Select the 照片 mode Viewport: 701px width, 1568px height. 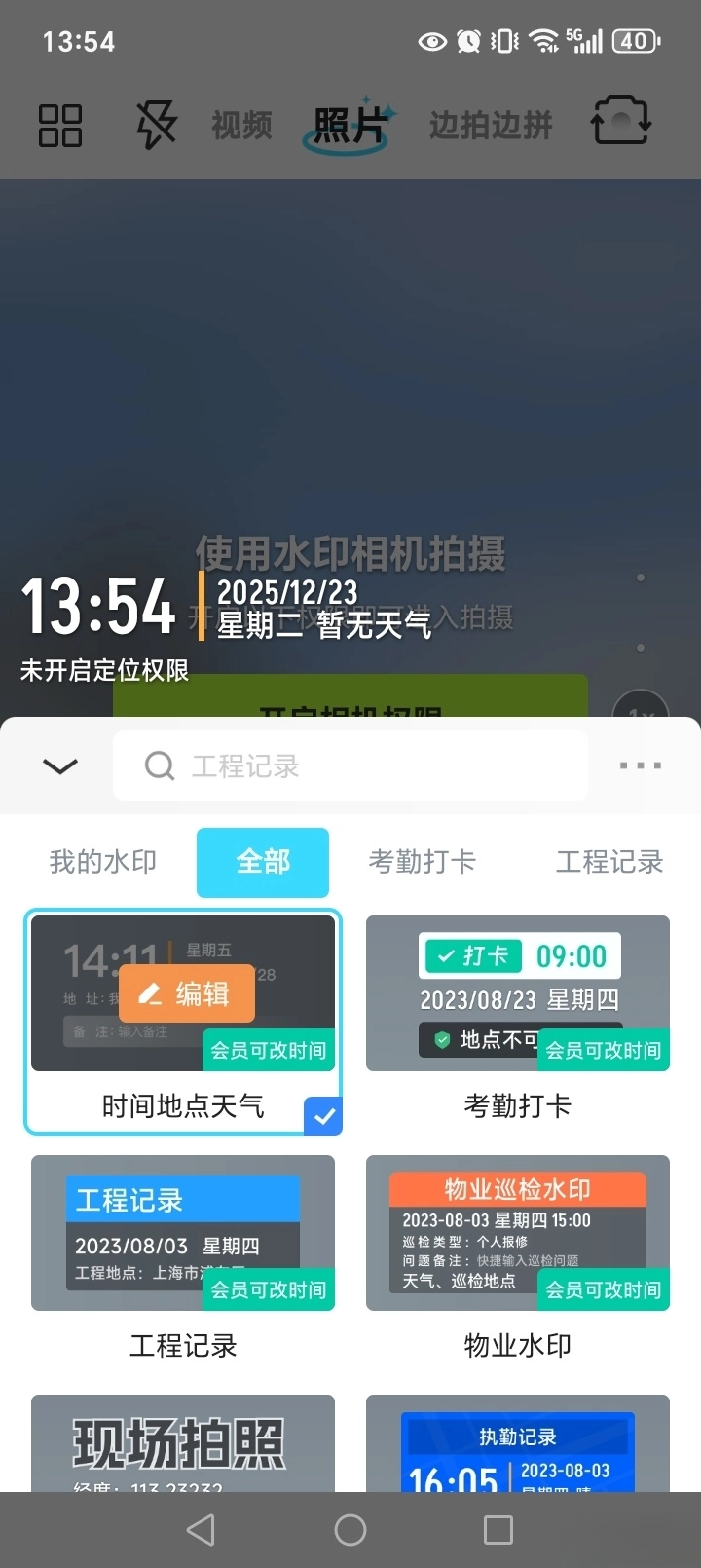(350, 125)
